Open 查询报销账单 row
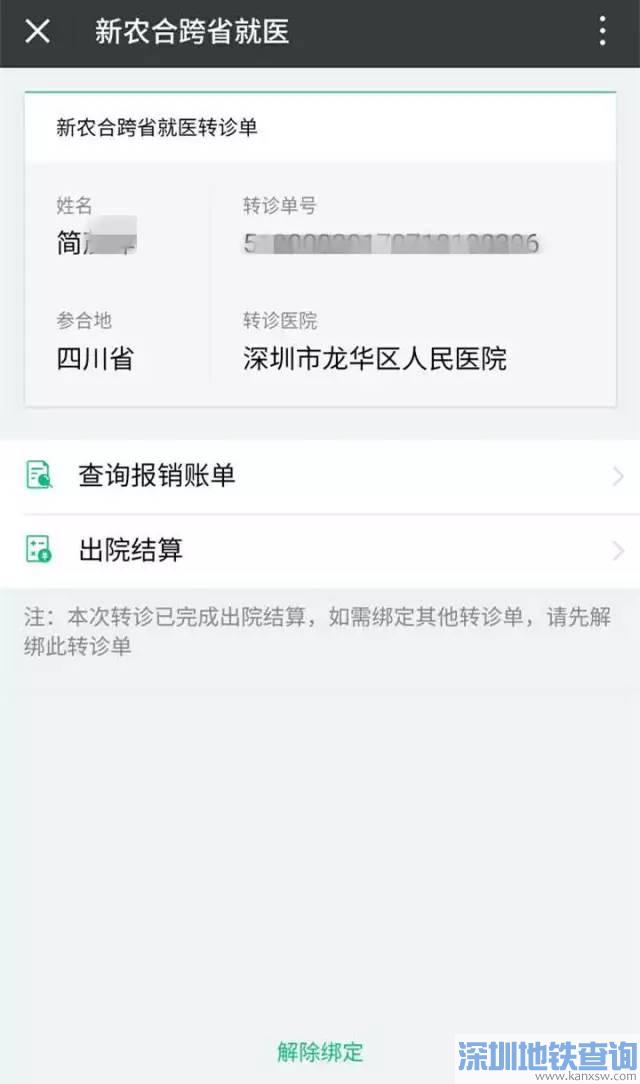 (x=320, y=476)
